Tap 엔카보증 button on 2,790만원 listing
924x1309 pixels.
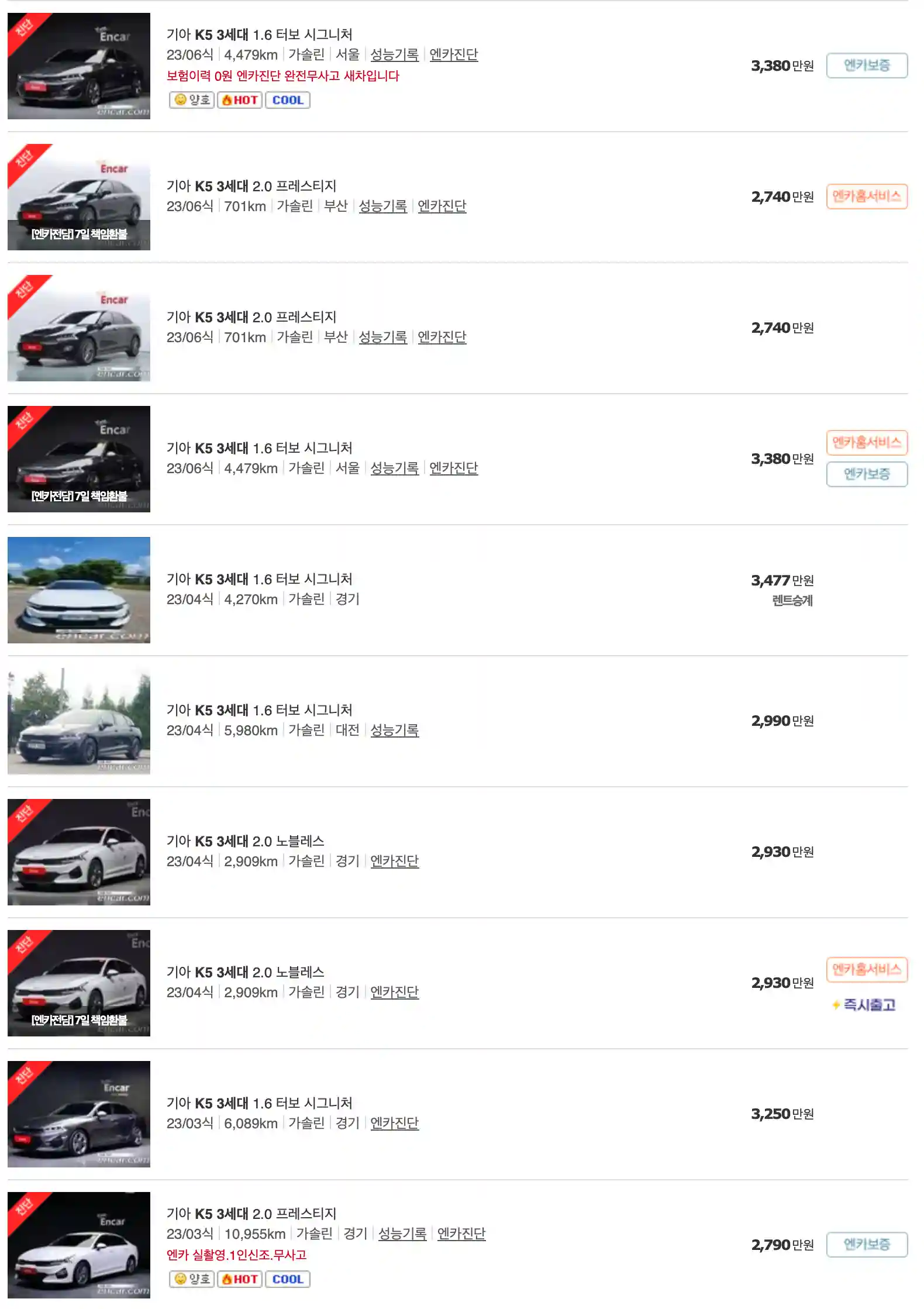pyautogui.click(x=867, y=1245)
